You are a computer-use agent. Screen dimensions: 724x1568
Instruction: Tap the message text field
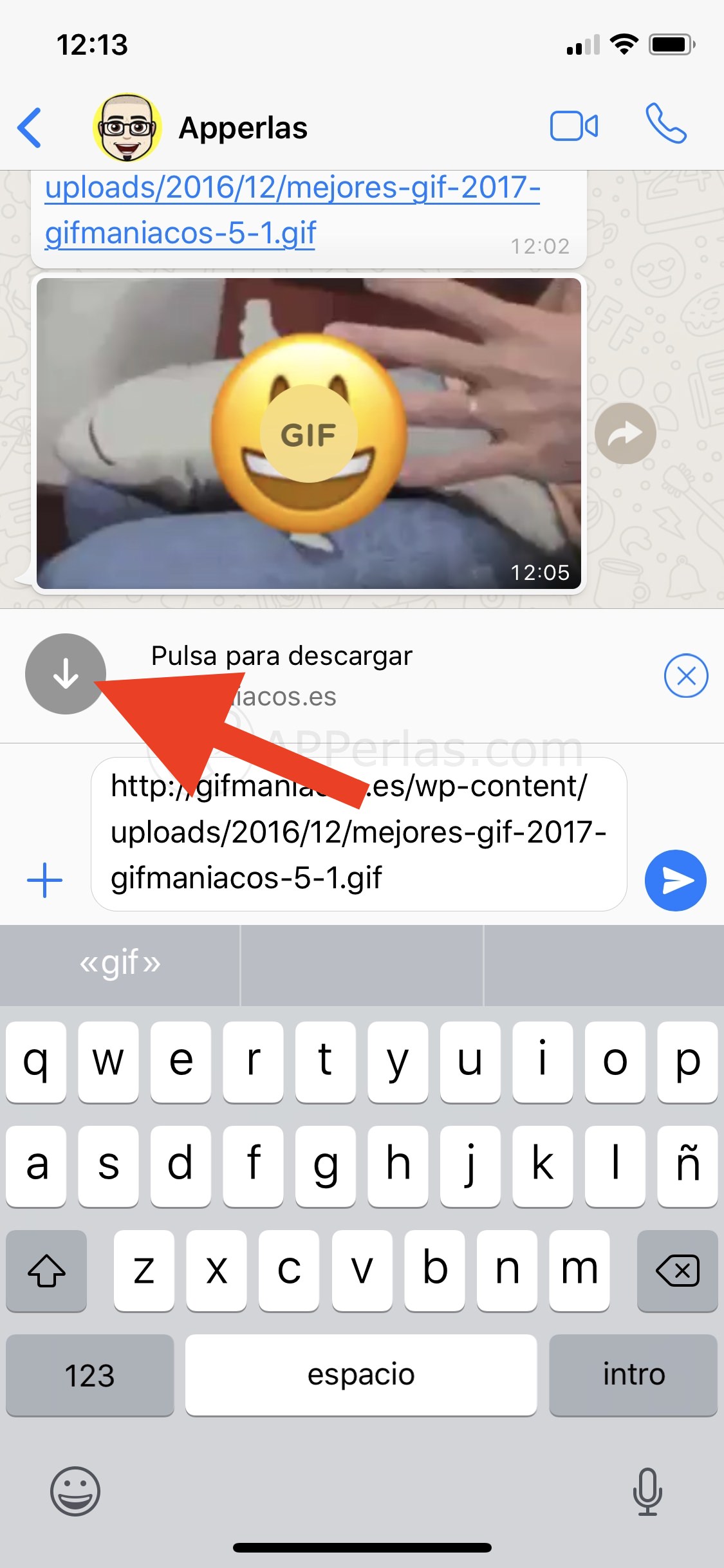pos(358,833)
